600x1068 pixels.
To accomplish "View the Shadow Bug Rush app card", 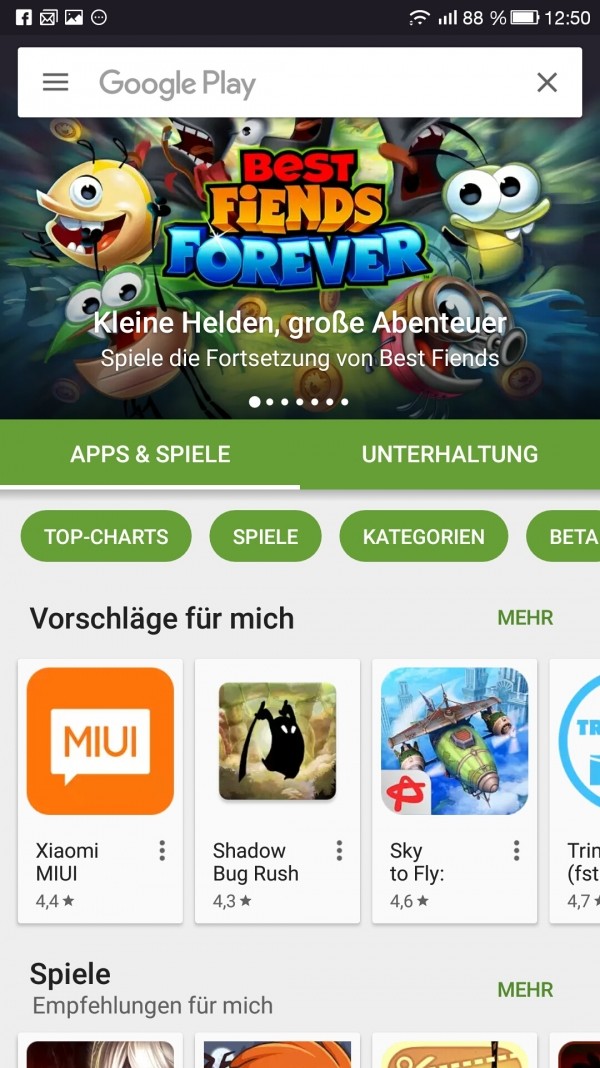I will click(277, 791).
